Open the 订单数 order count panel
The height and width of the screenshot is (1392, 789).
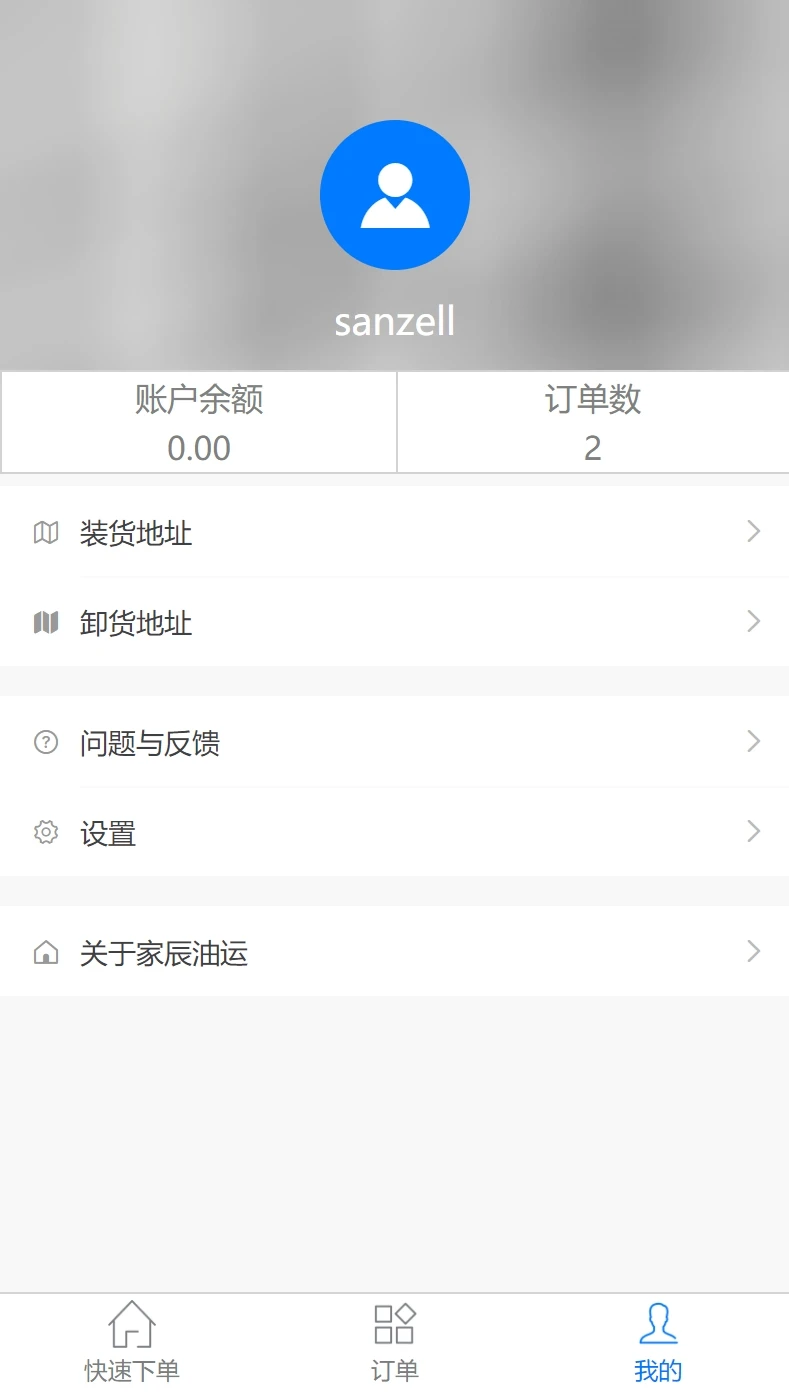[593, 421]
